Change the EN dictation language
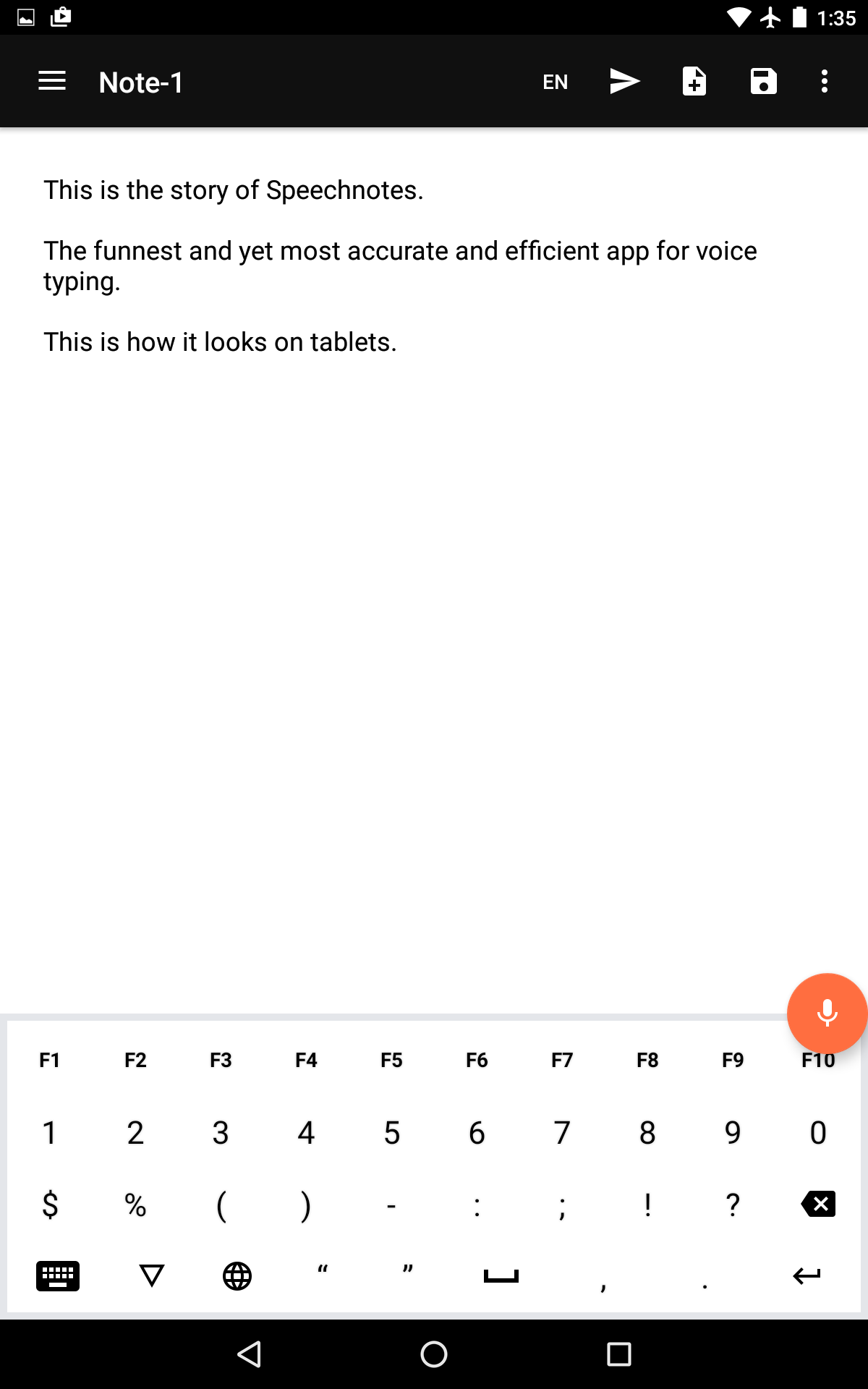This screenshot has height=1389, width=868. pyautogui.click(x=555, y=82)
